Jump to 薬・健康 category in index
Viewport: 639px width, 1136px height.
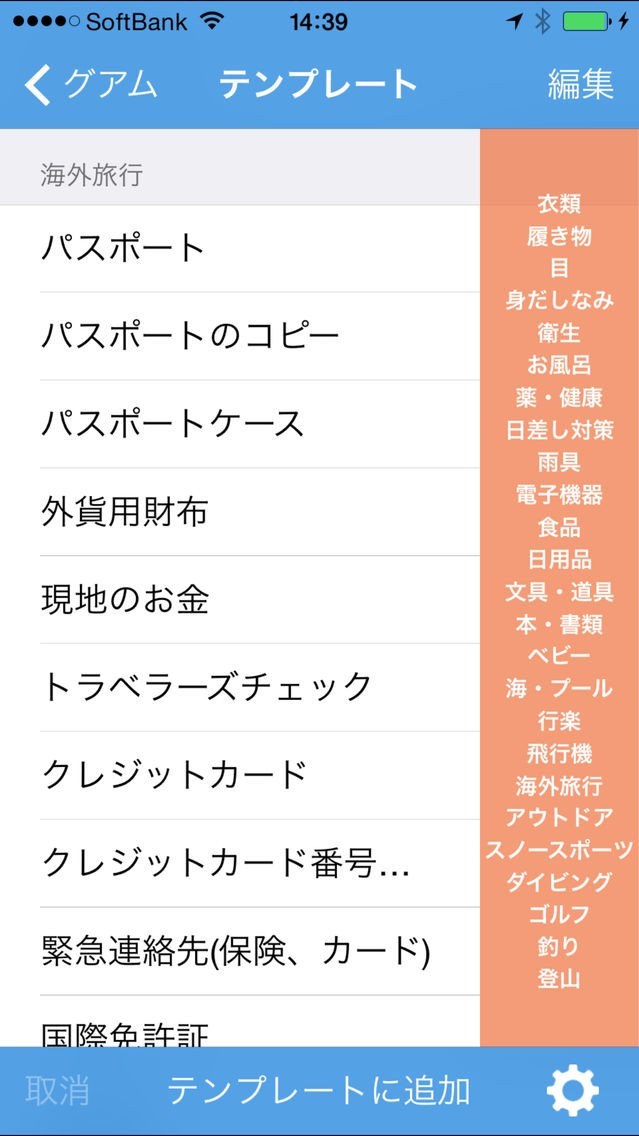click(559, 398)
